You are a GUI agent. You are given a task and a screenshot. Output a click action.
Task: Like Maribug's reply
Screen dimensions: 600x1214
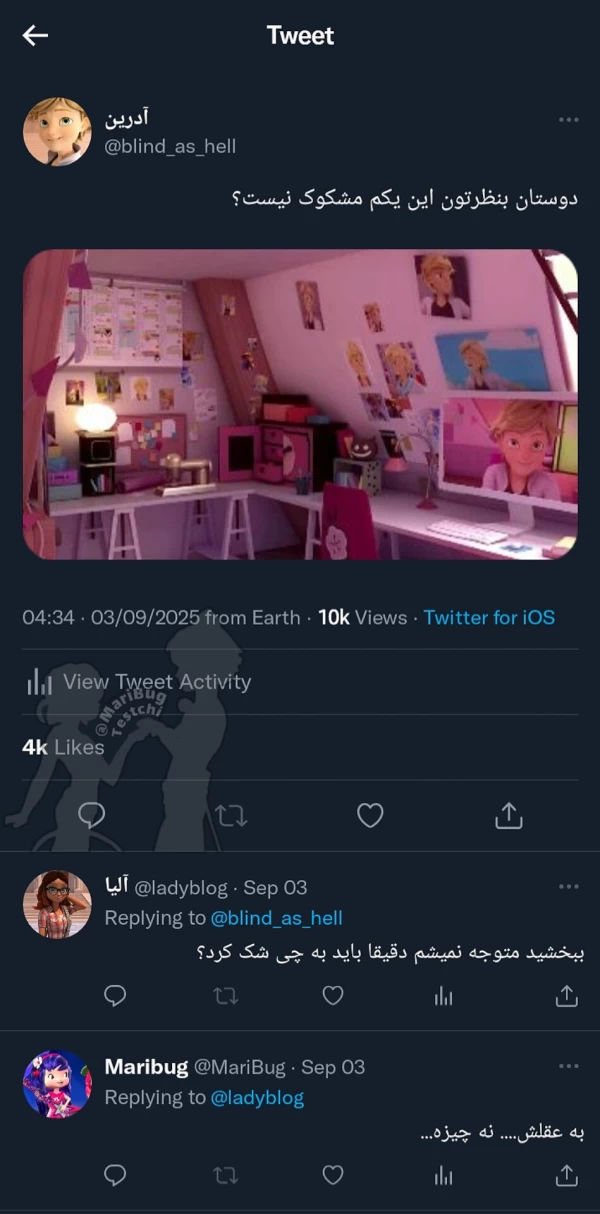(333, 1175)
